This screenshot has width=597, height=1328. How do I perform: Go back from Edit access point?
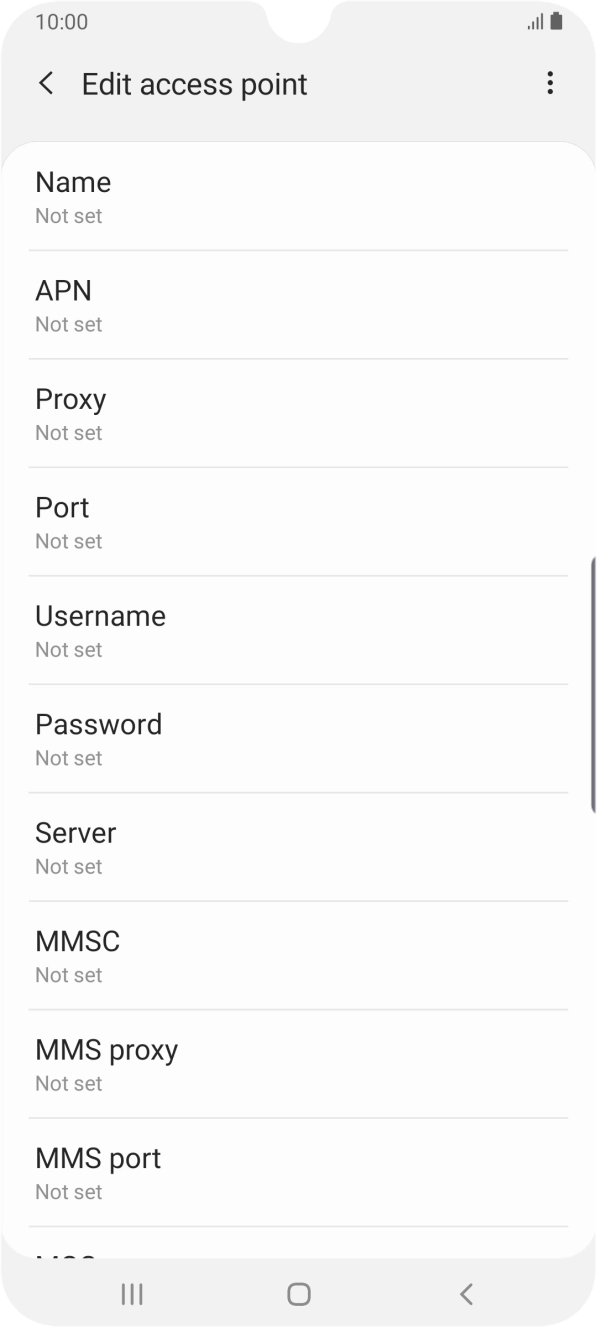pos(46,84)
